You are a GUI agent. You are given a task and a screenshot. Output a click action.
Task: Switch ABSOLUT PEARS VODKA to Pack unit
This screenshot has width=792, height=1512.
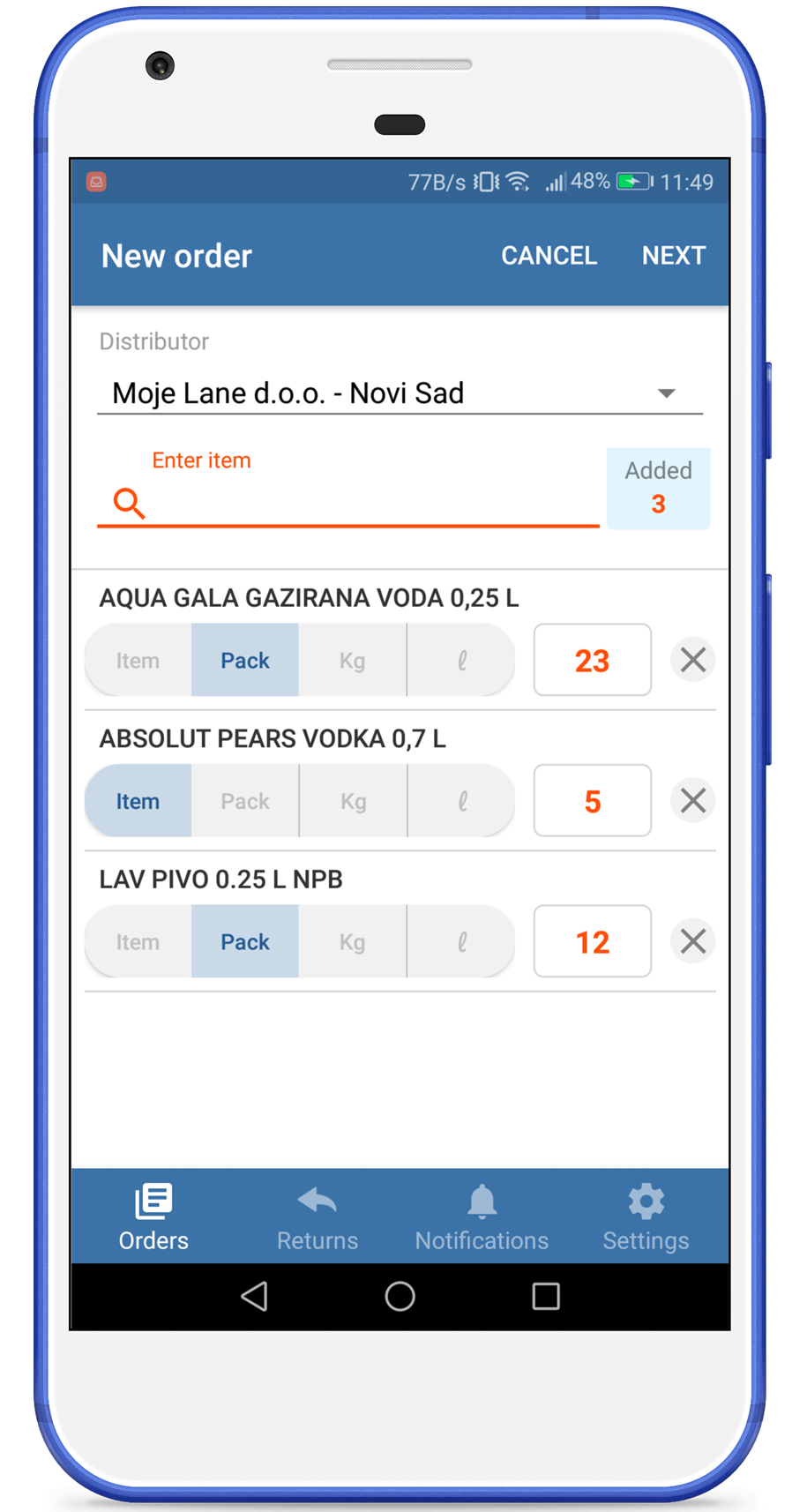[x=245, y=801]
